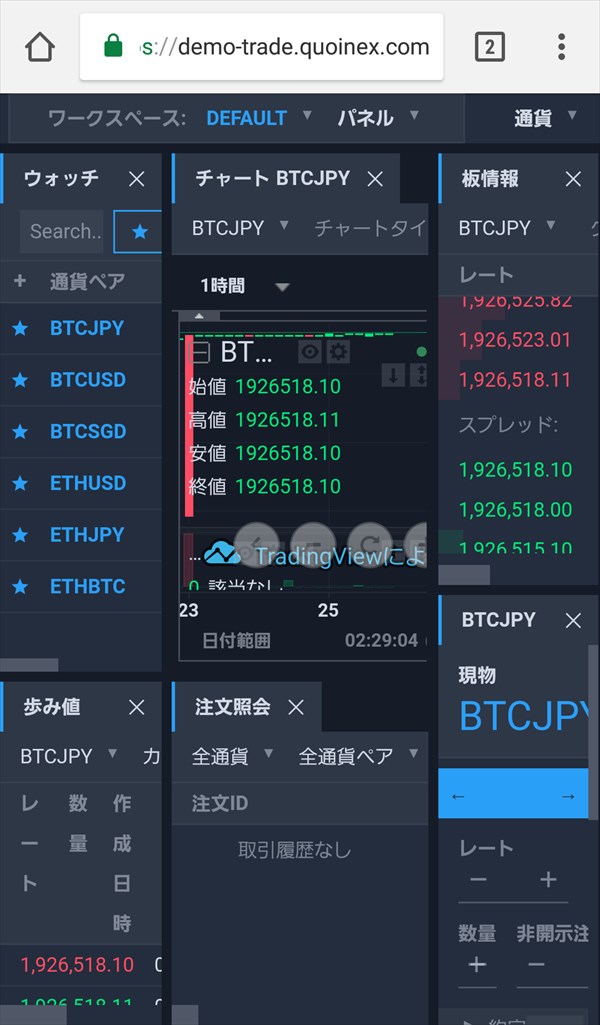Open the 全通貨ペア filter dropdown
600x1025 pixels.
[358, 756]
